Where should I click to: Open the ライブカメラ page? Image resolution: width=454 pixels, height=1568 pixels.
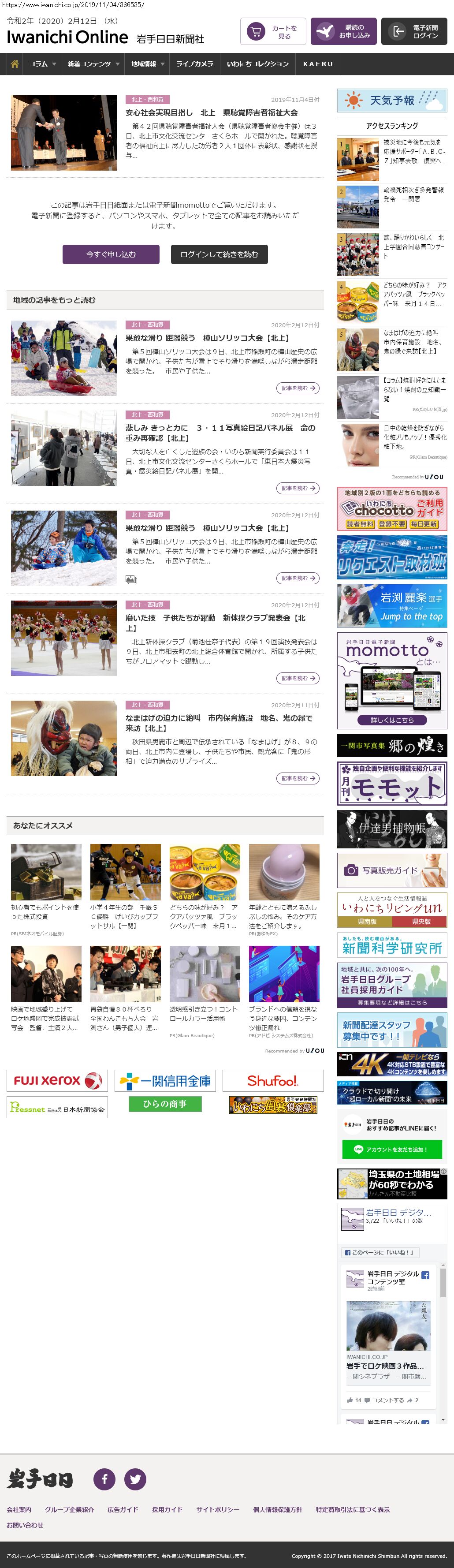(194, 64)
